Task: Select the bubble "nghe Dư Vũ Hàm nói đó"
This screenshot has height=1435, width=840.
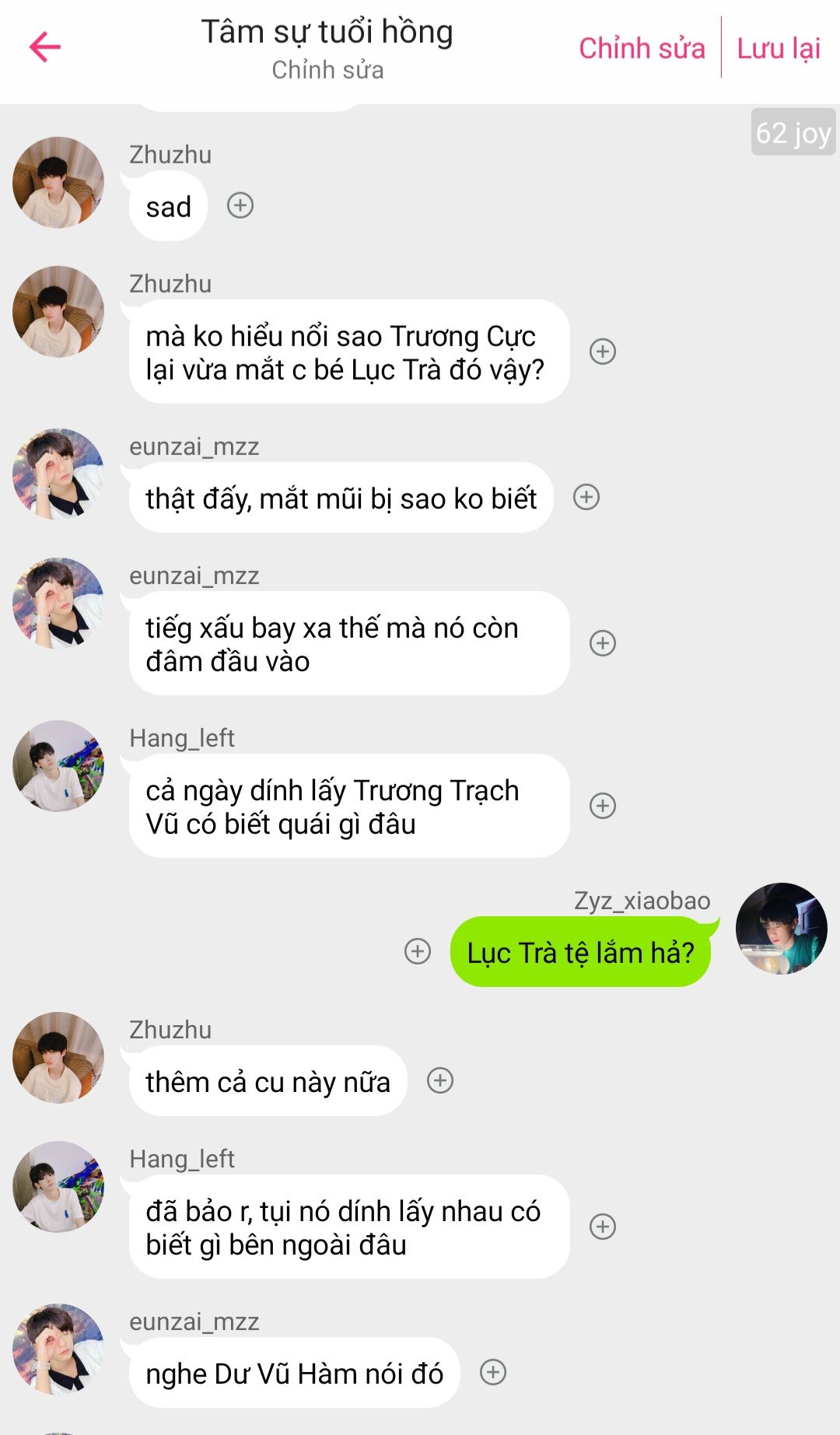Action: (294, 1373)
